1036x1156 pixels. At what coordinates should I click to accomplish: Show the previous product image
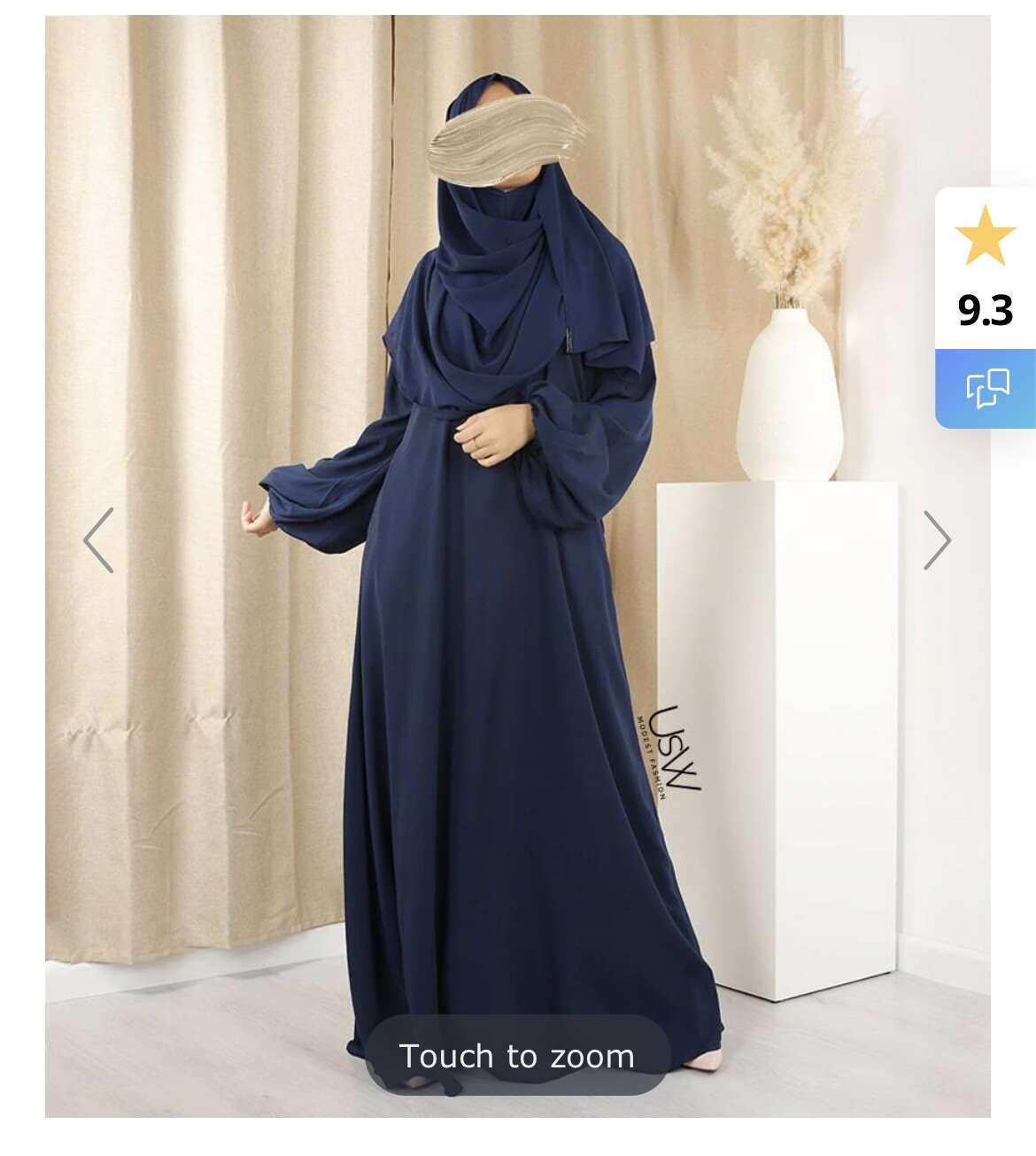[x=98, y=539]
